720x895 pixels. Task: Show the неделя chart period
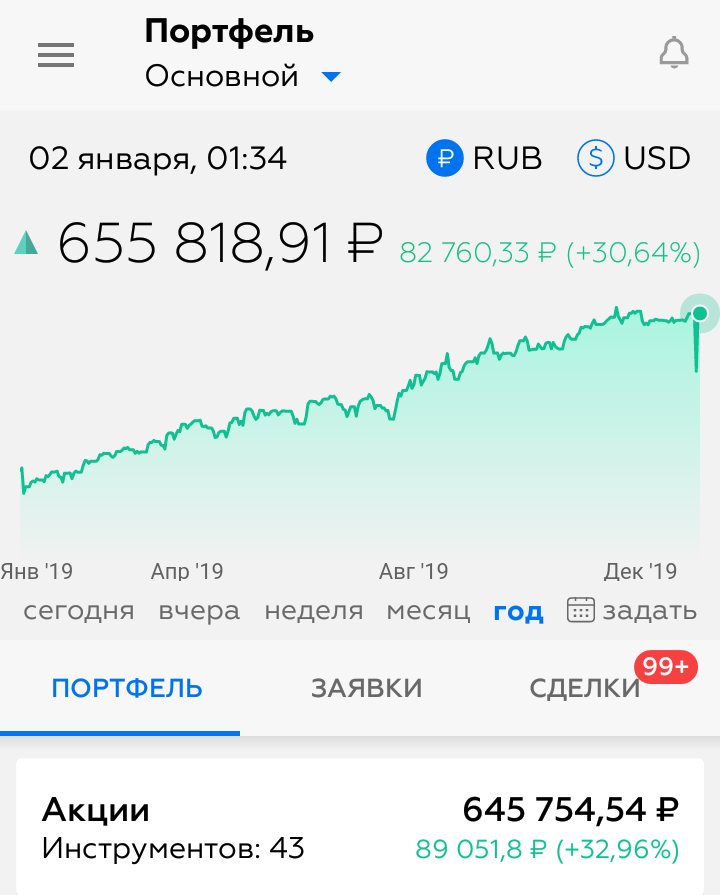click(313, 611)
